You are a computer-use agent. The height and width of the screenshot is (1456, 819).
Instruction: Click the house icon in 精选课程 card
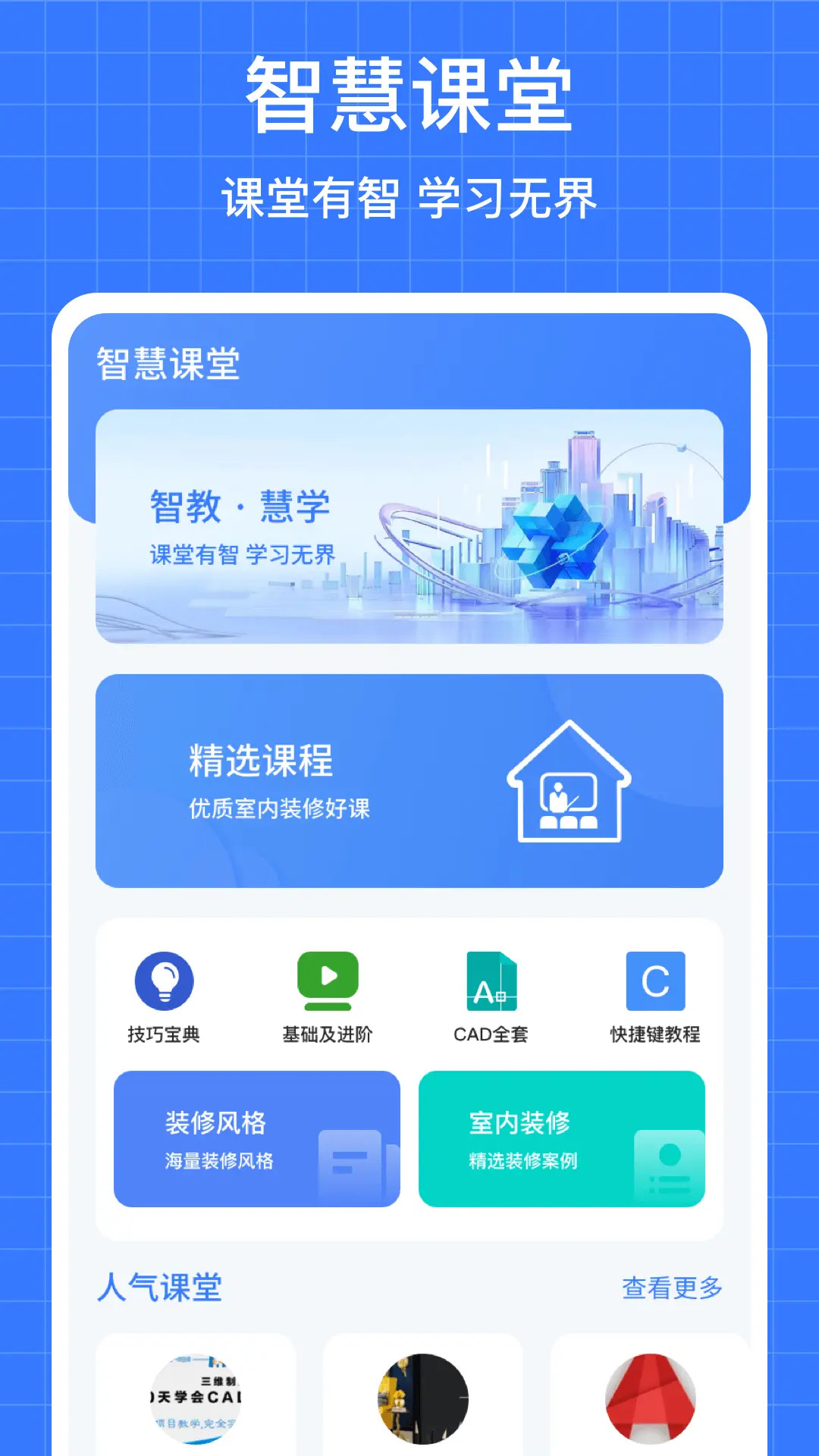point(573,785)
